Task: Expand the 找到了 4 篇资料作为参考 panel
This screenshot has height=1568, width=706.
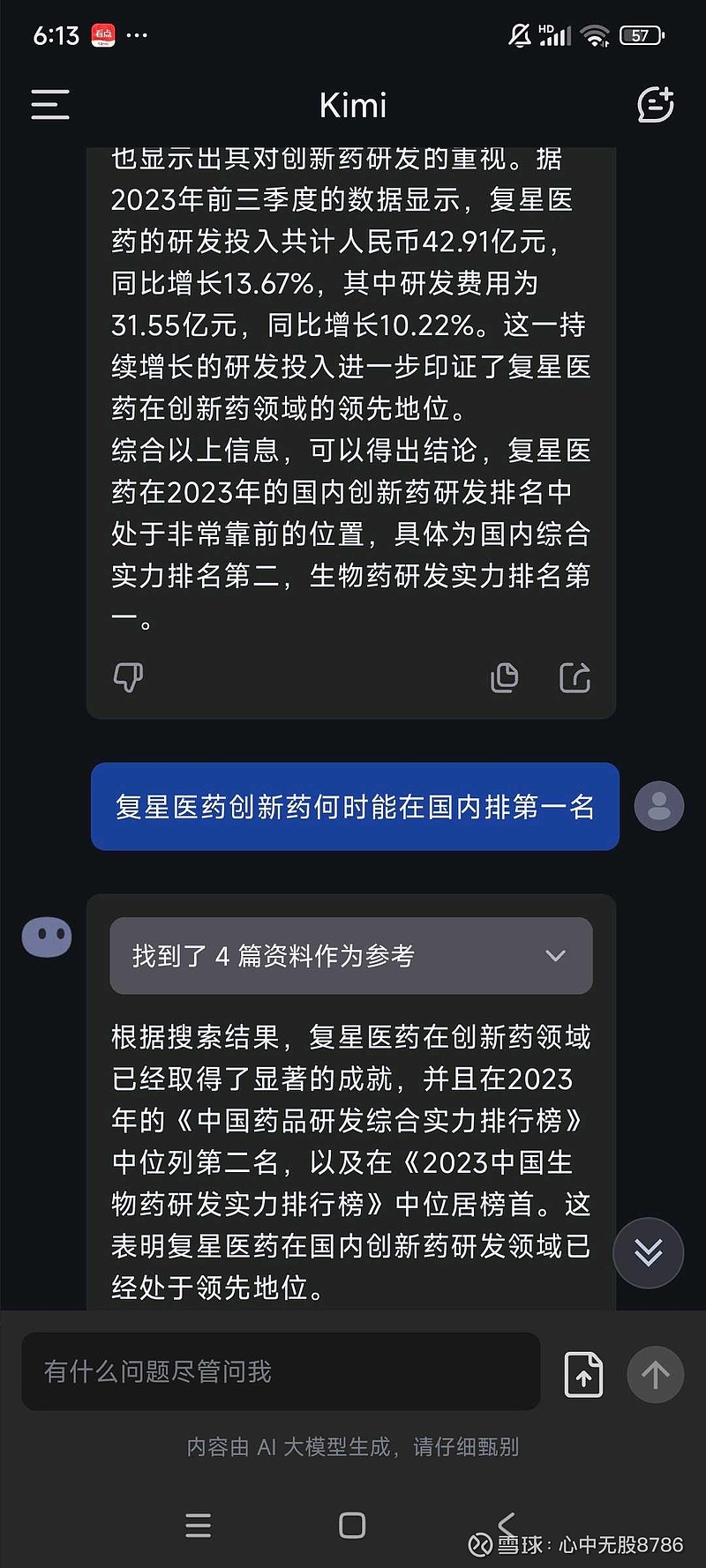Action: pos(351,956)
